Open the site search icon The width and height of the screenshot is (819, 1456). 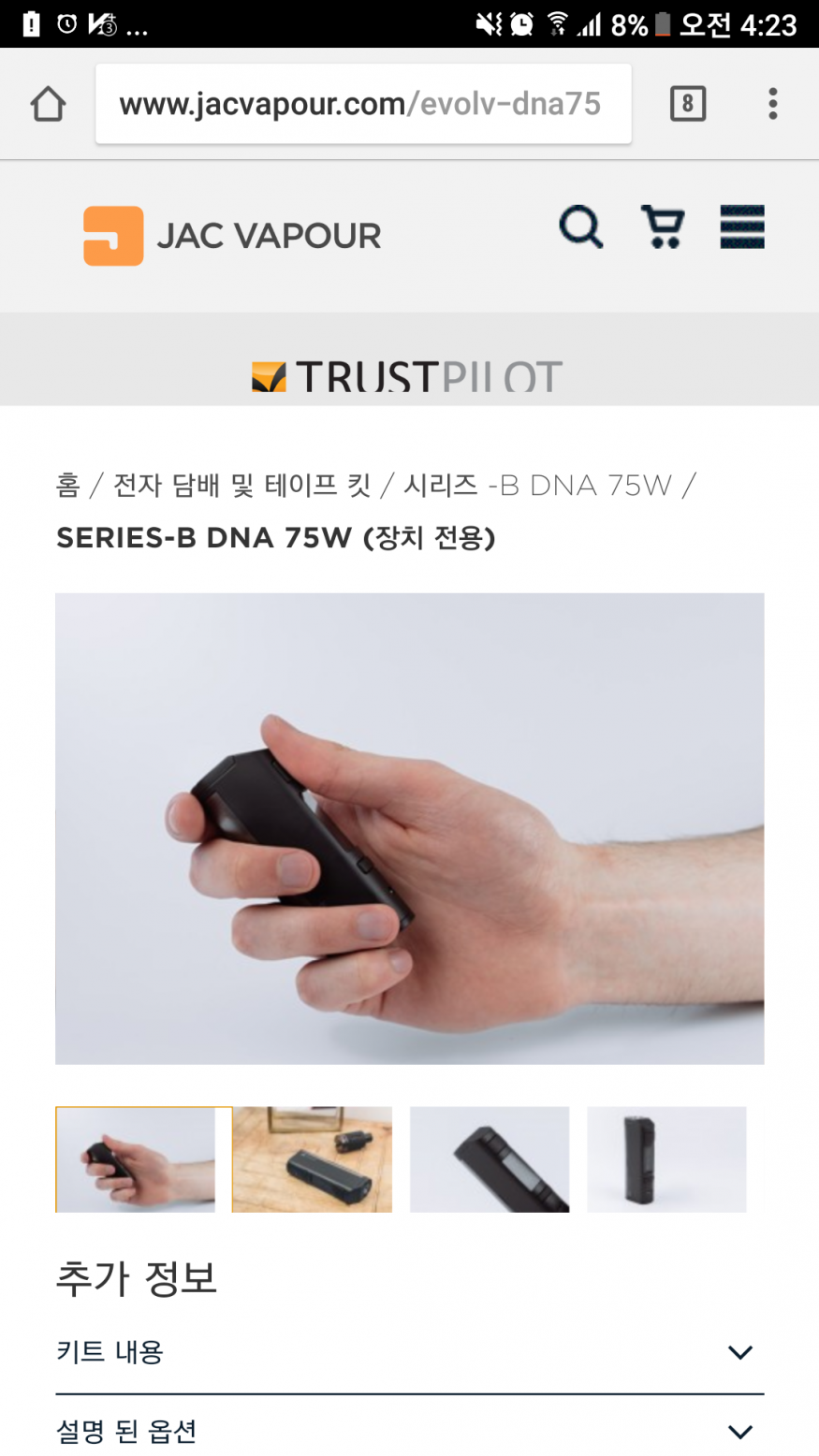coord(580,227)
